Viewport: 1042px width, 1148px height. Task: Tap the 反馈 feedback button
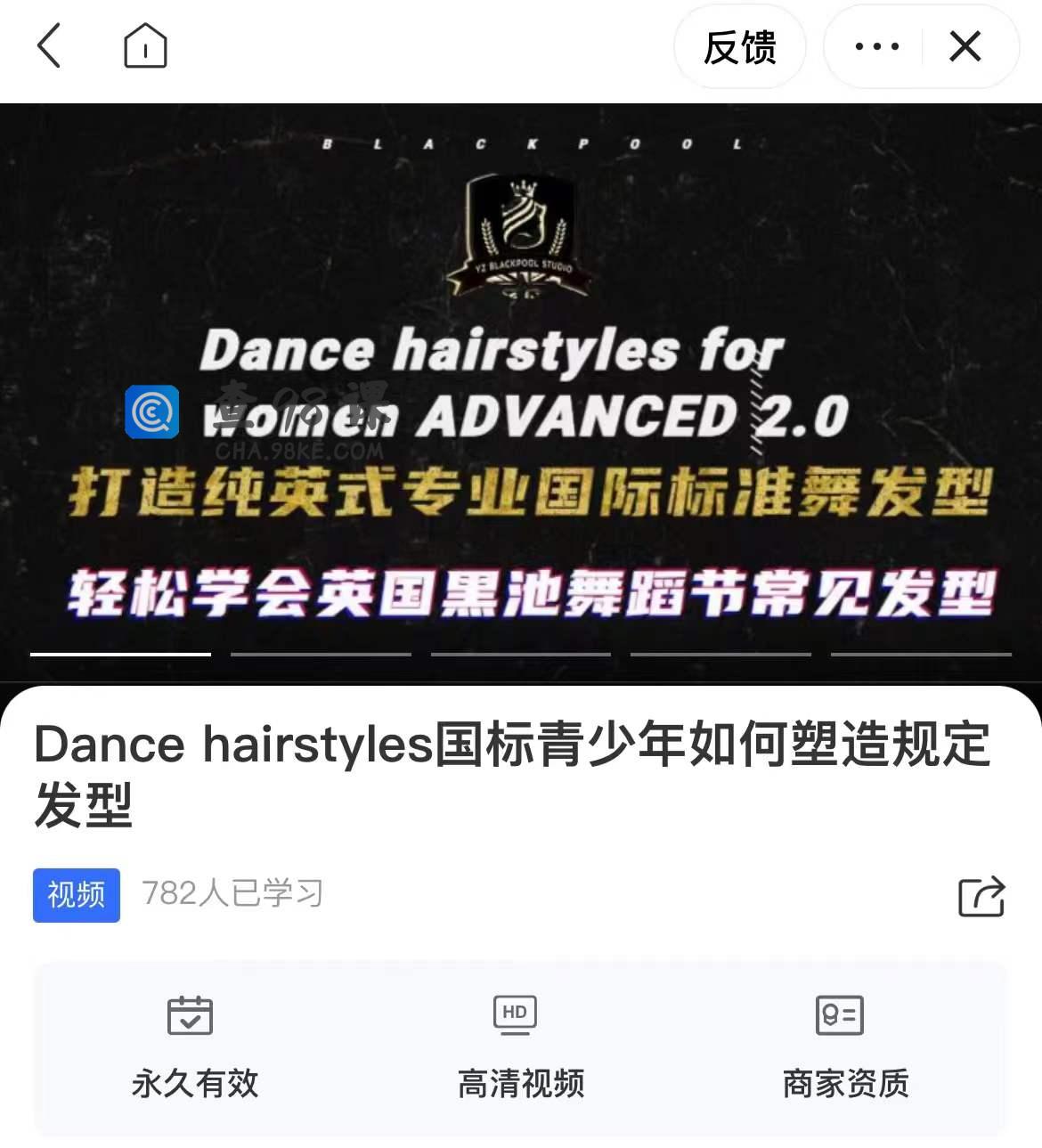tap(739, 47)
